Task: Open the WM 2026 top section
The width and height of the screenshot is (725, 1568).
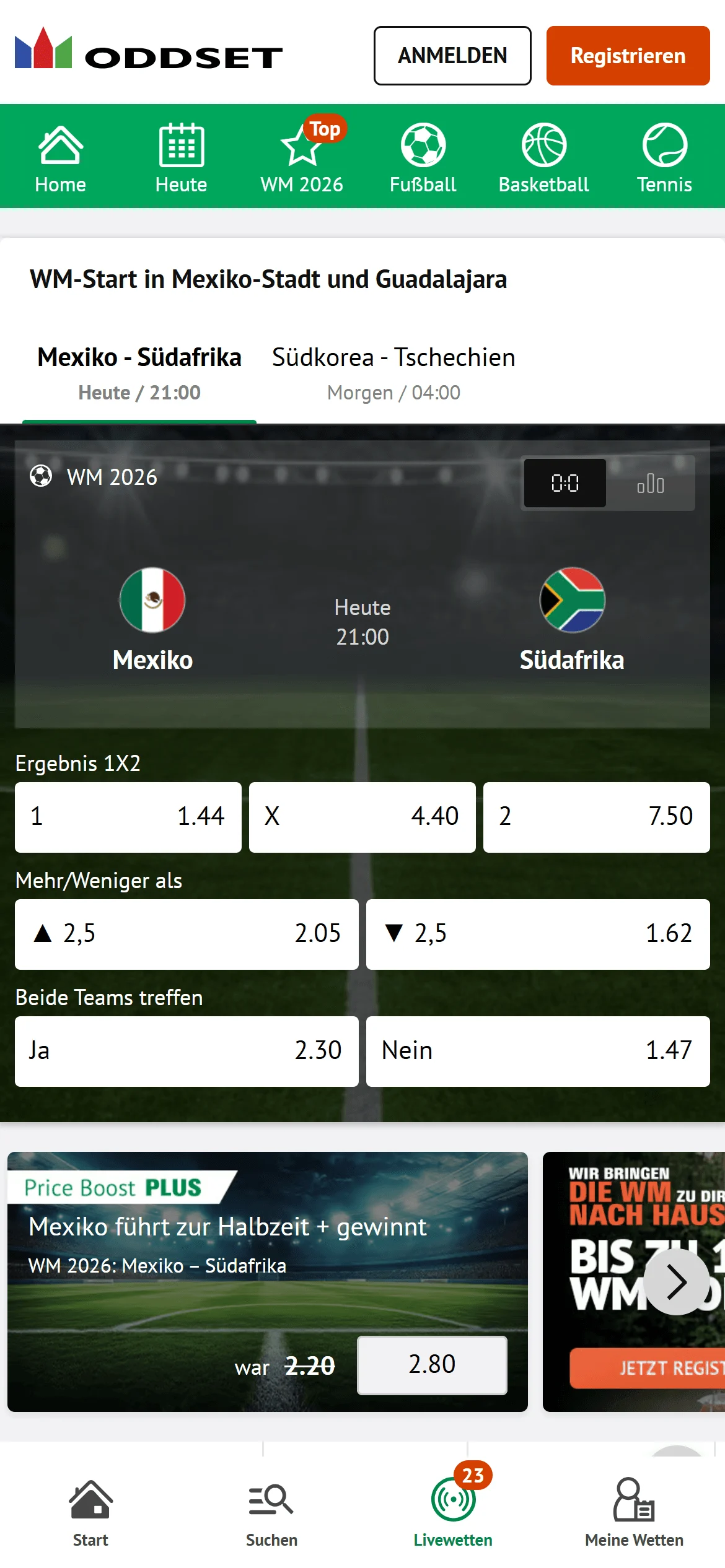Action: [x=302, y=157]
